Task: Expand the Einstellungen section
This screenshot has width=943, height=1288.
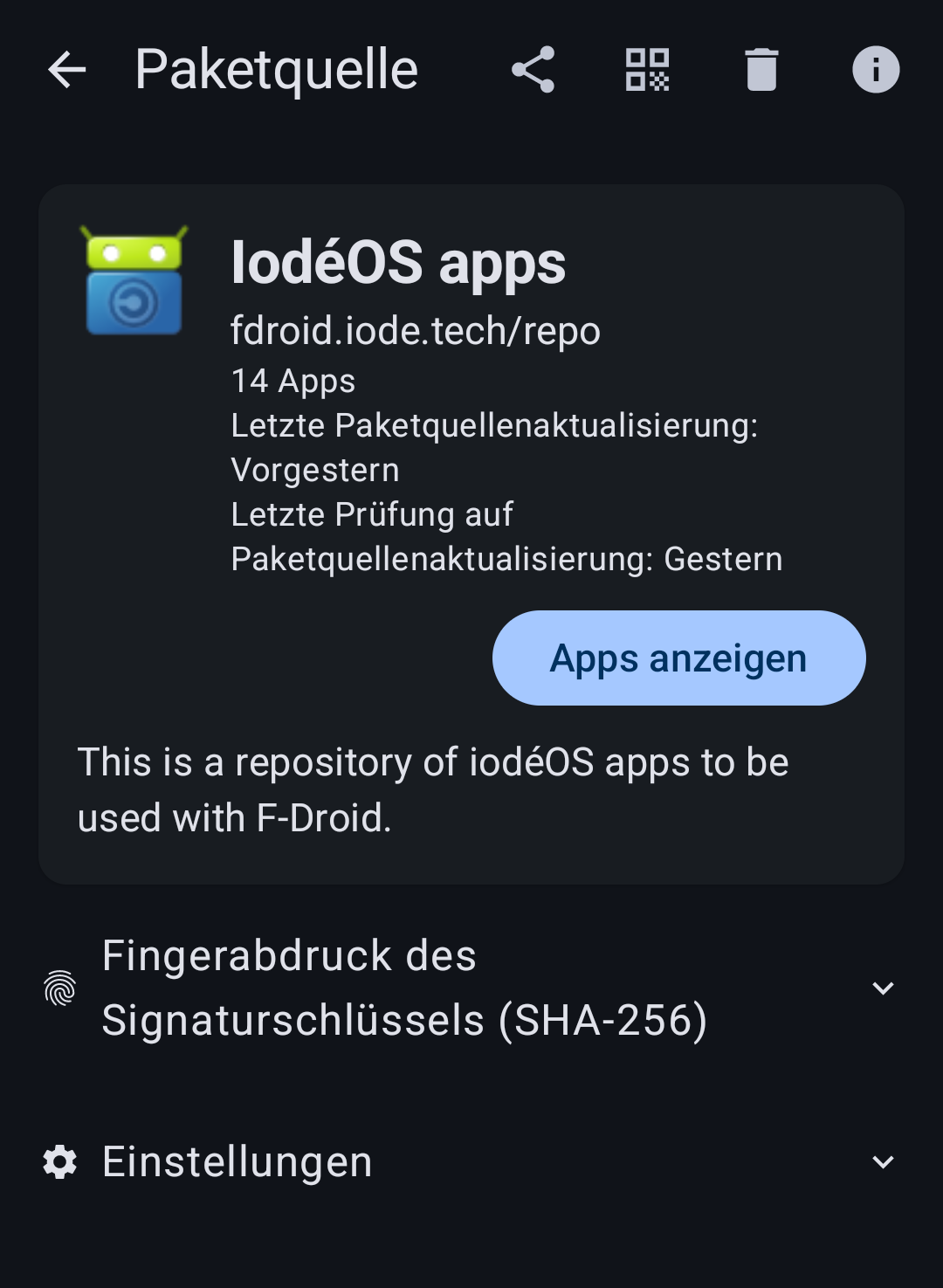Action: 883,1161
